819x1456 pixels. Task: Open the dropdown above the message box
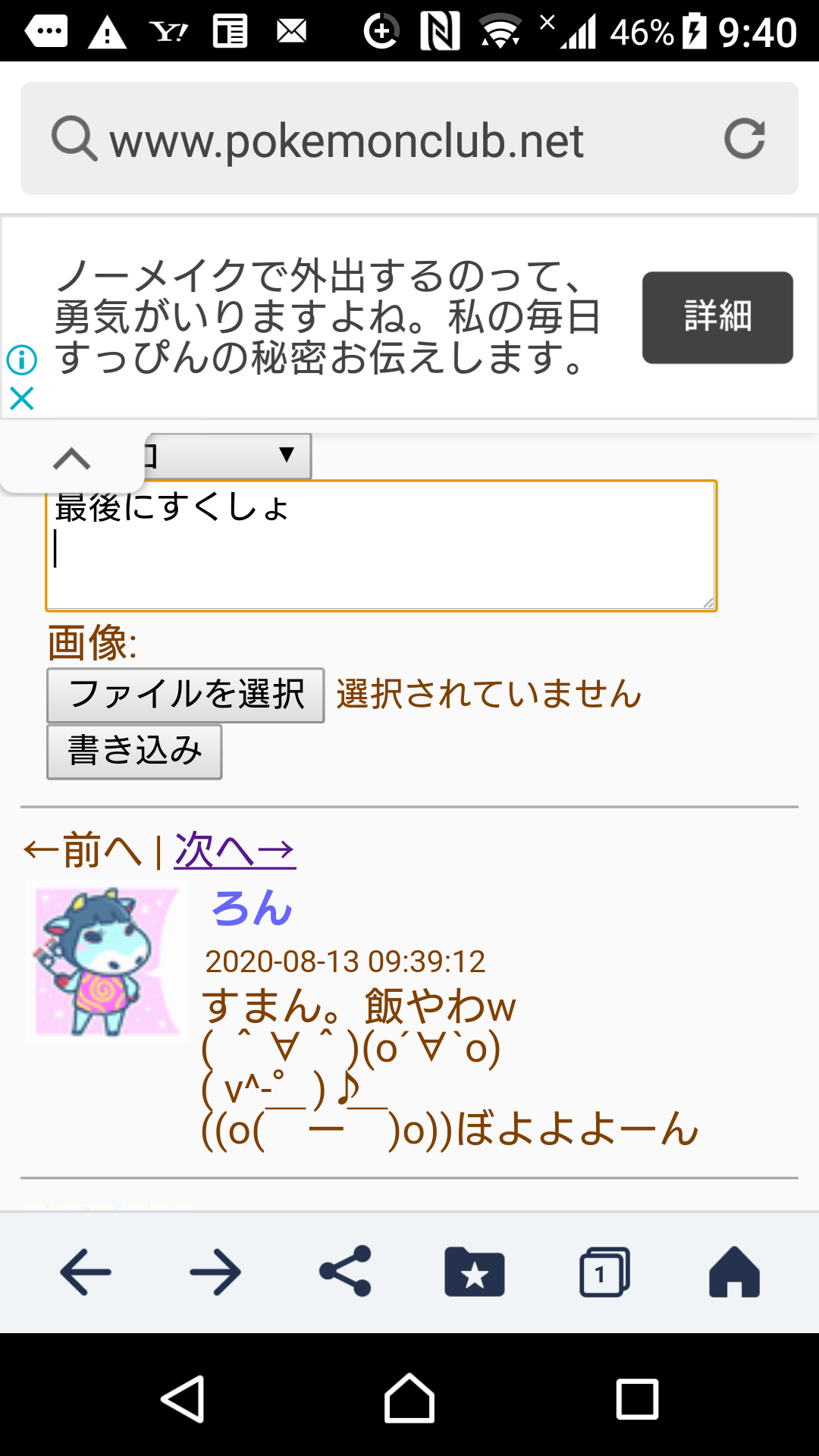[x=227, y=456]
